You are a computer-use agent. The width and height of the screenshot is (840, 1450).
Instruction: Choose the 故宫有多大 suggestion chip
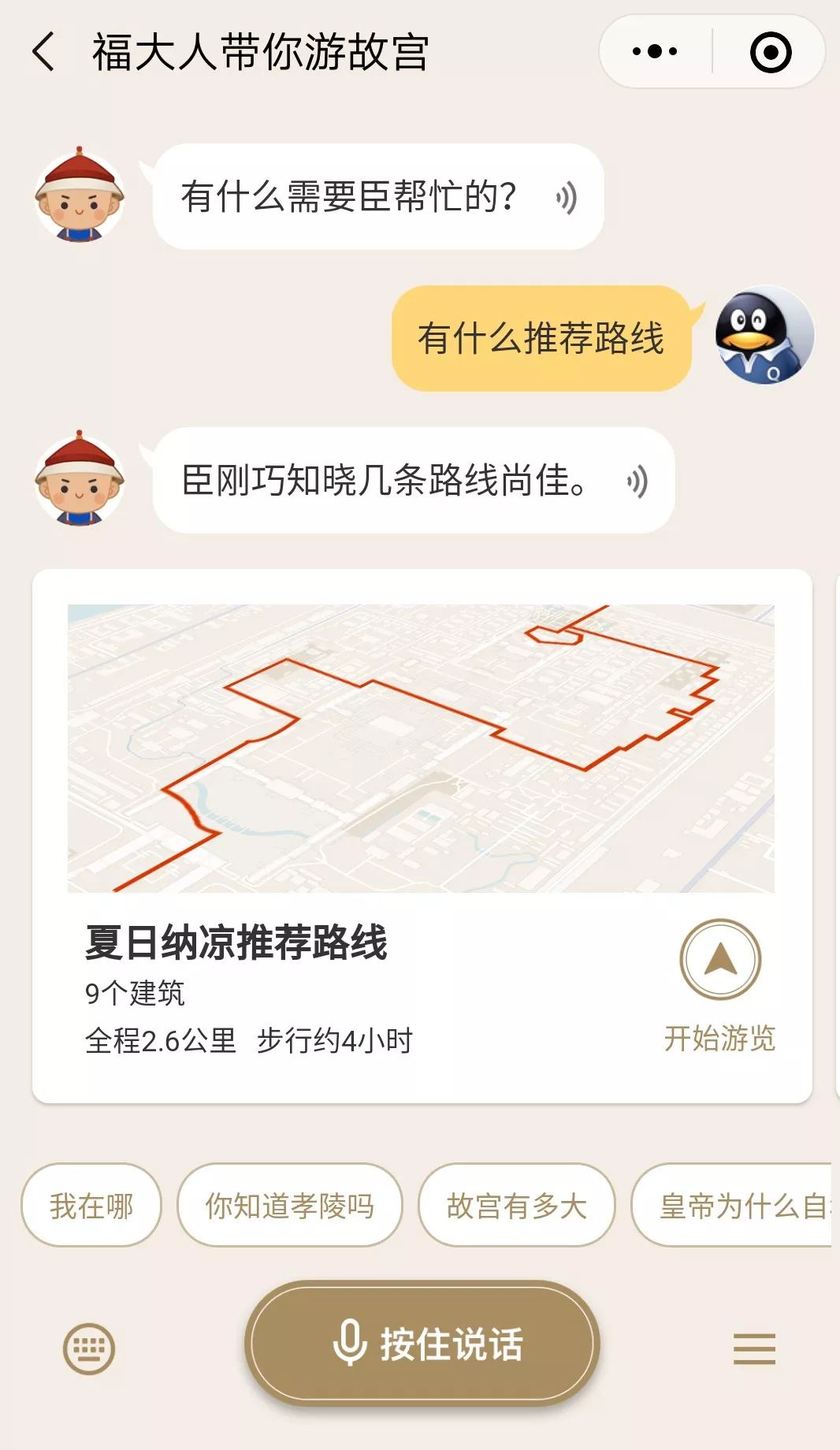click(516, 1205)
